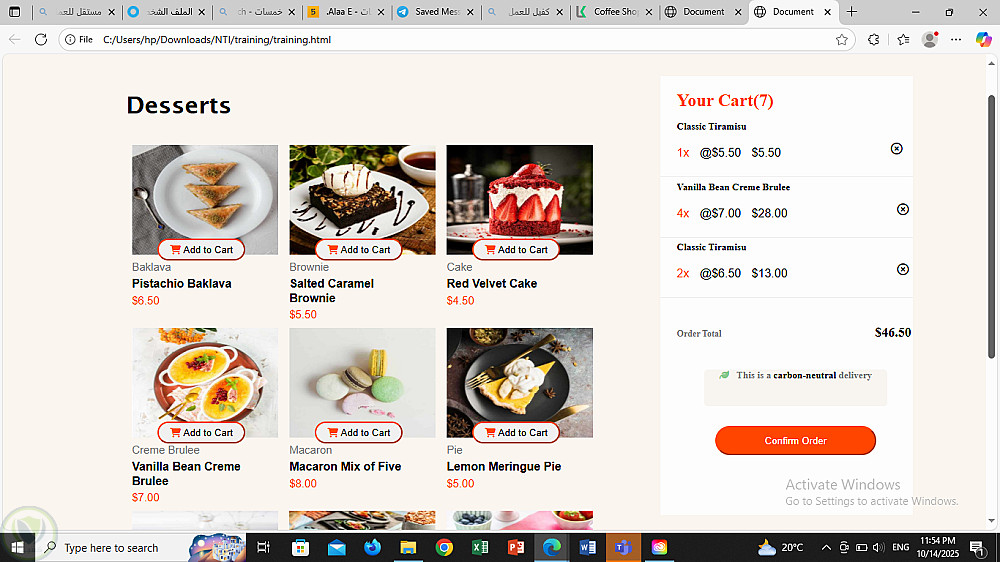Open the Windows Start menu
This screenshot has width=1000, height=562.
(17, 548)
